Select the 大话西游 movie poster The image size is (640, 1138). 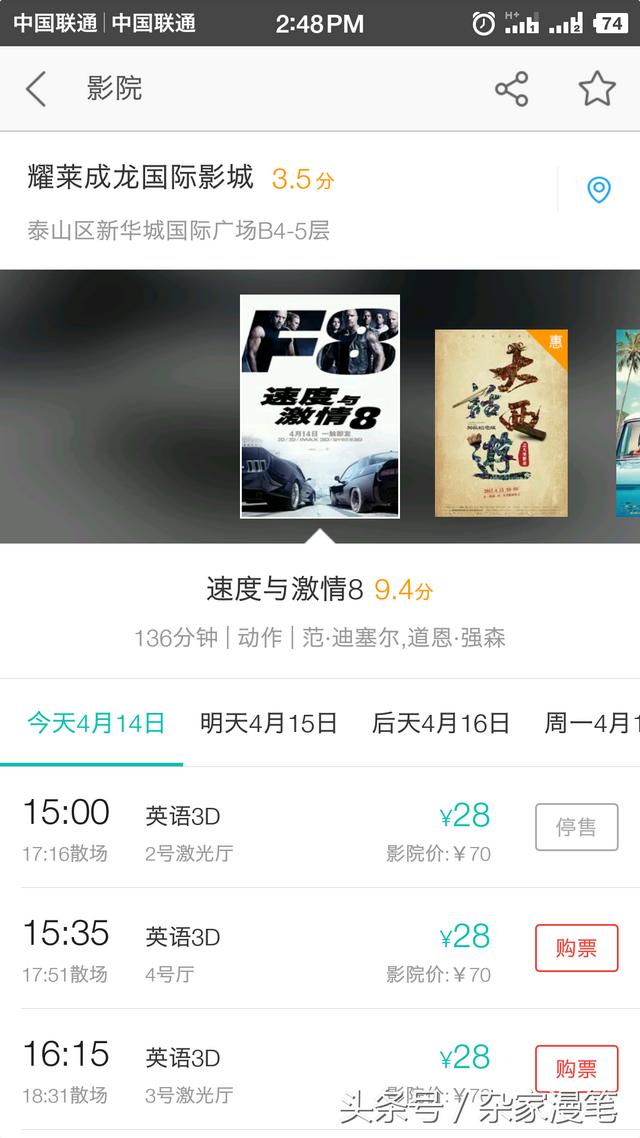coord(501,423)
